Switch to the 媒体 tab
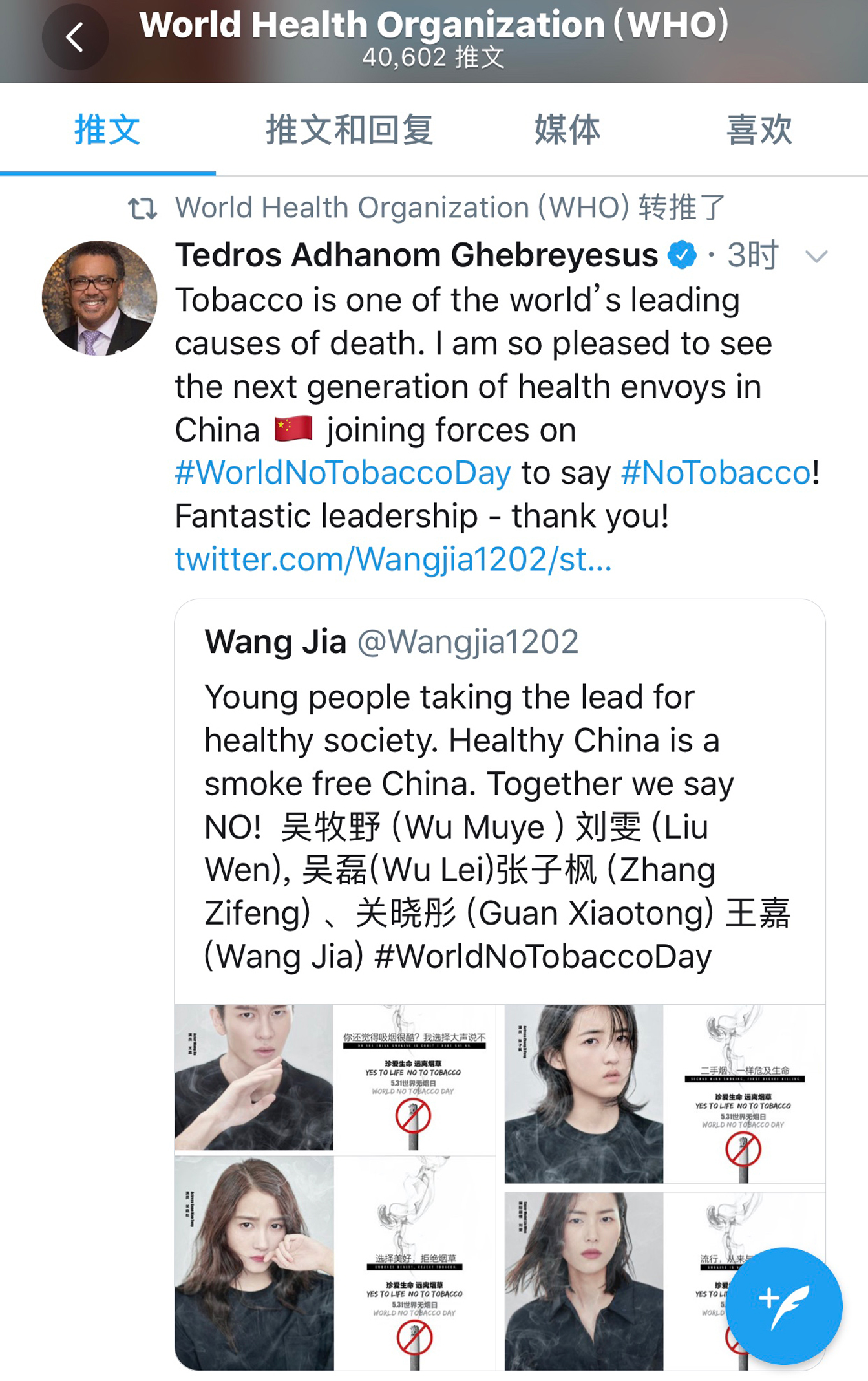 coord(567,130)
